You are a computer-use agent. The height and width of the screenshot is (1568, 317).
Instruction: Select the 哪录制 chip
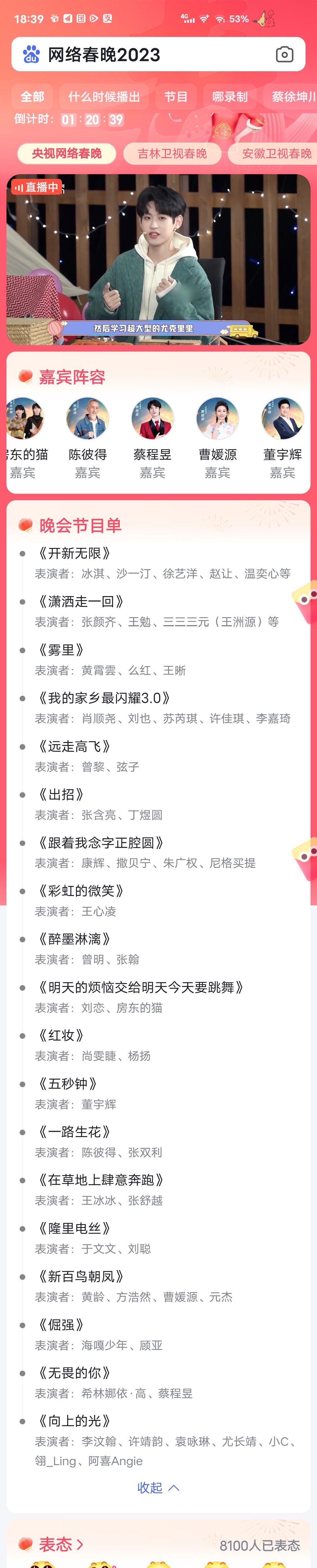pos(229,97)
